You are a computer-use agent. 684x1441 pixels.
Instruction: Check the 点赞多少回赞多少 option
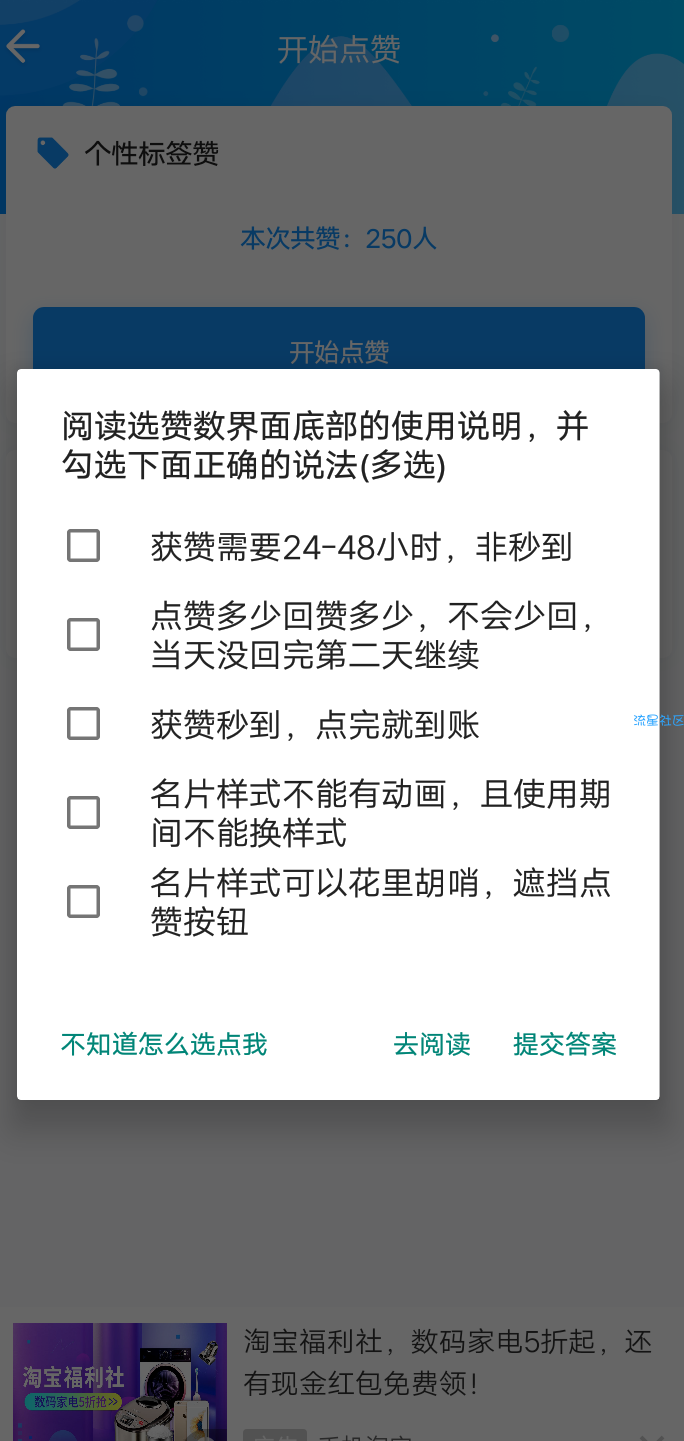83,635
